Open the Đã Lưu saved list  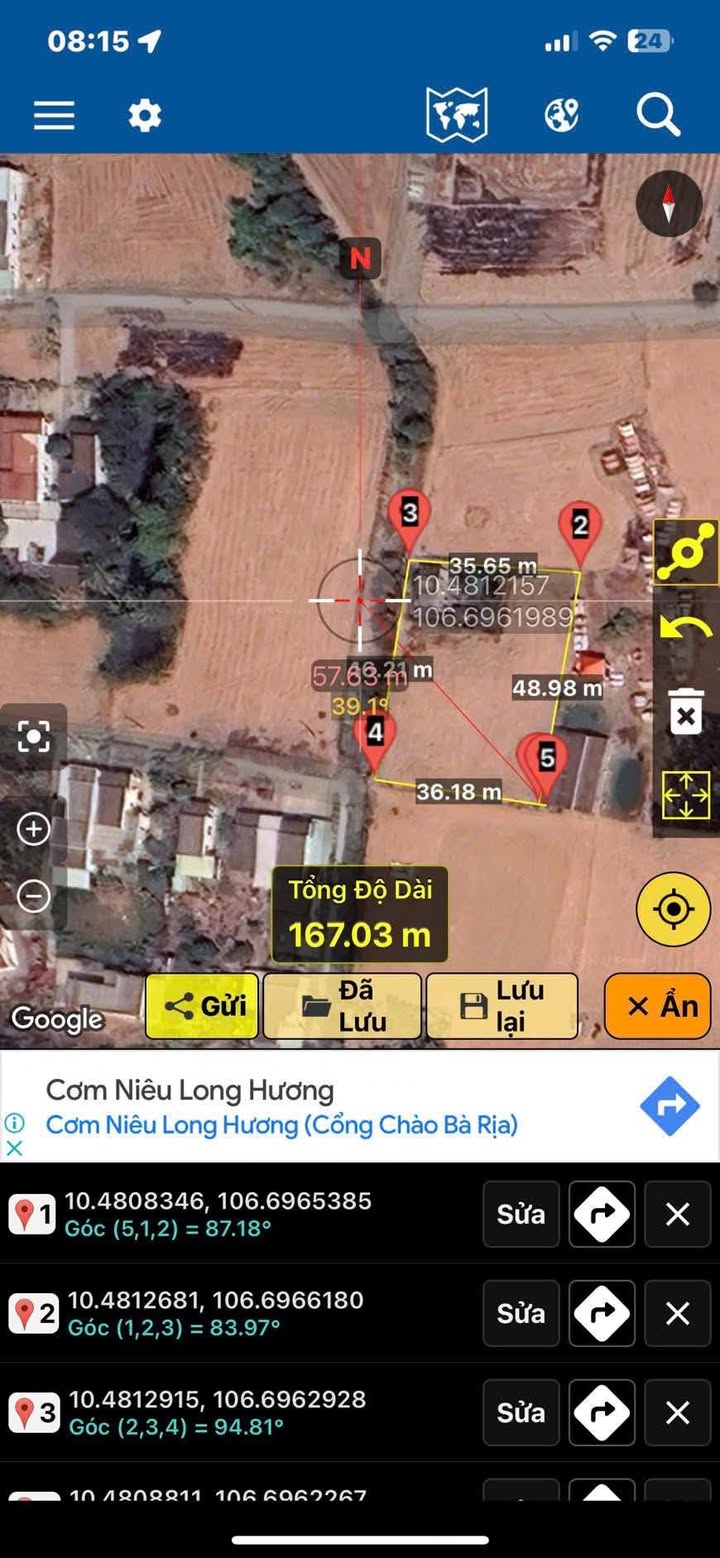[342, 1006]
